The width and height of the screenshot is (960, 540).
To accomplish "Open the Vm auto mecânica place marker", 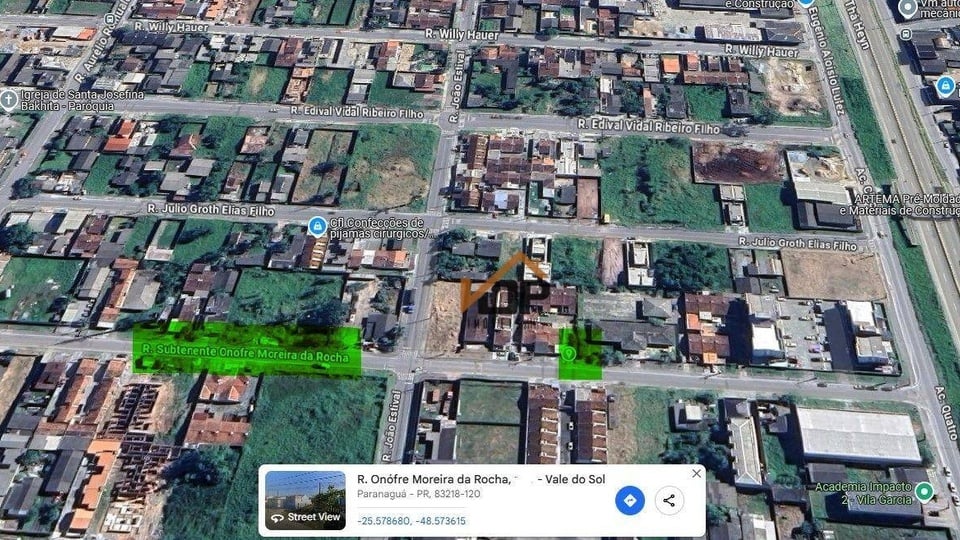I will (908, 10).
